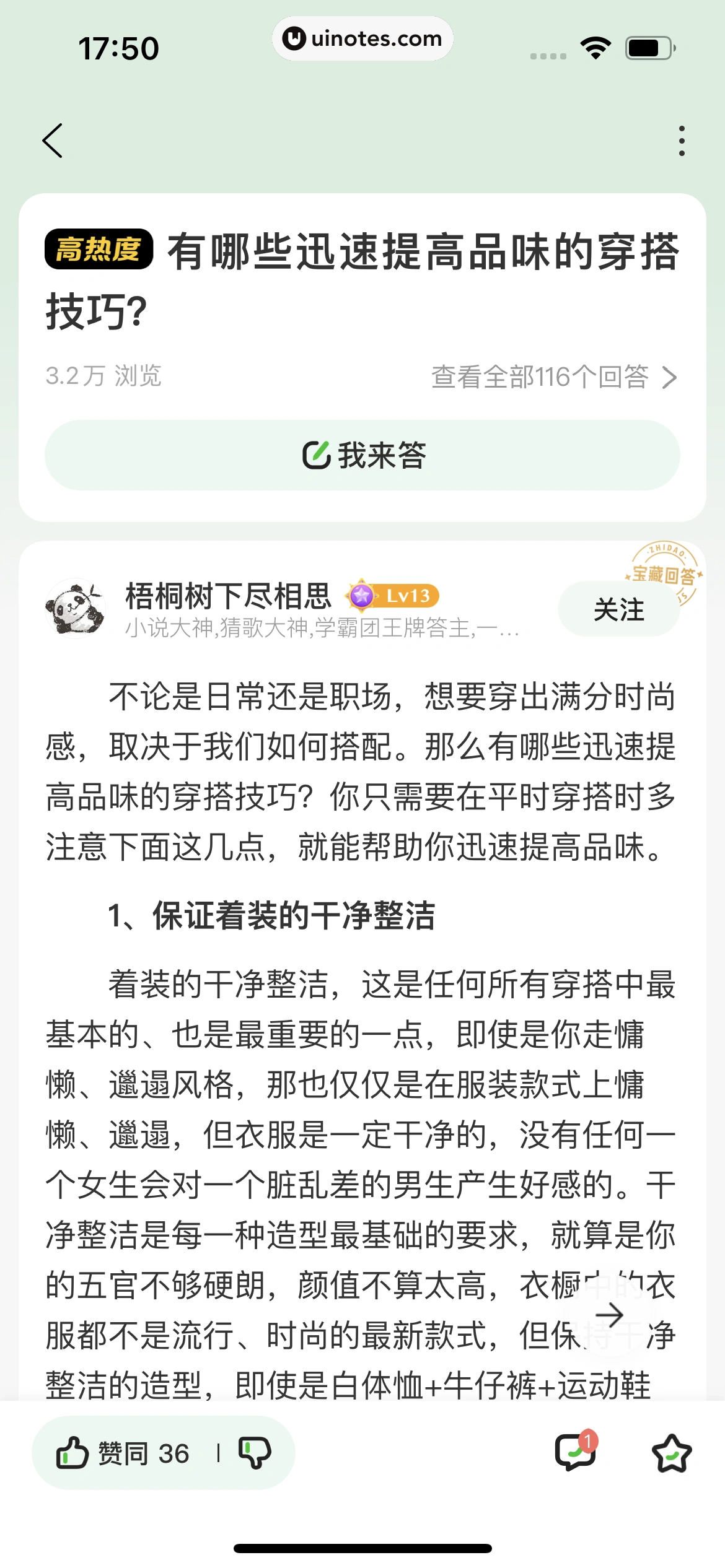Open the uinotes.com pill at top
725x1568 pixels.
(362, 38)
